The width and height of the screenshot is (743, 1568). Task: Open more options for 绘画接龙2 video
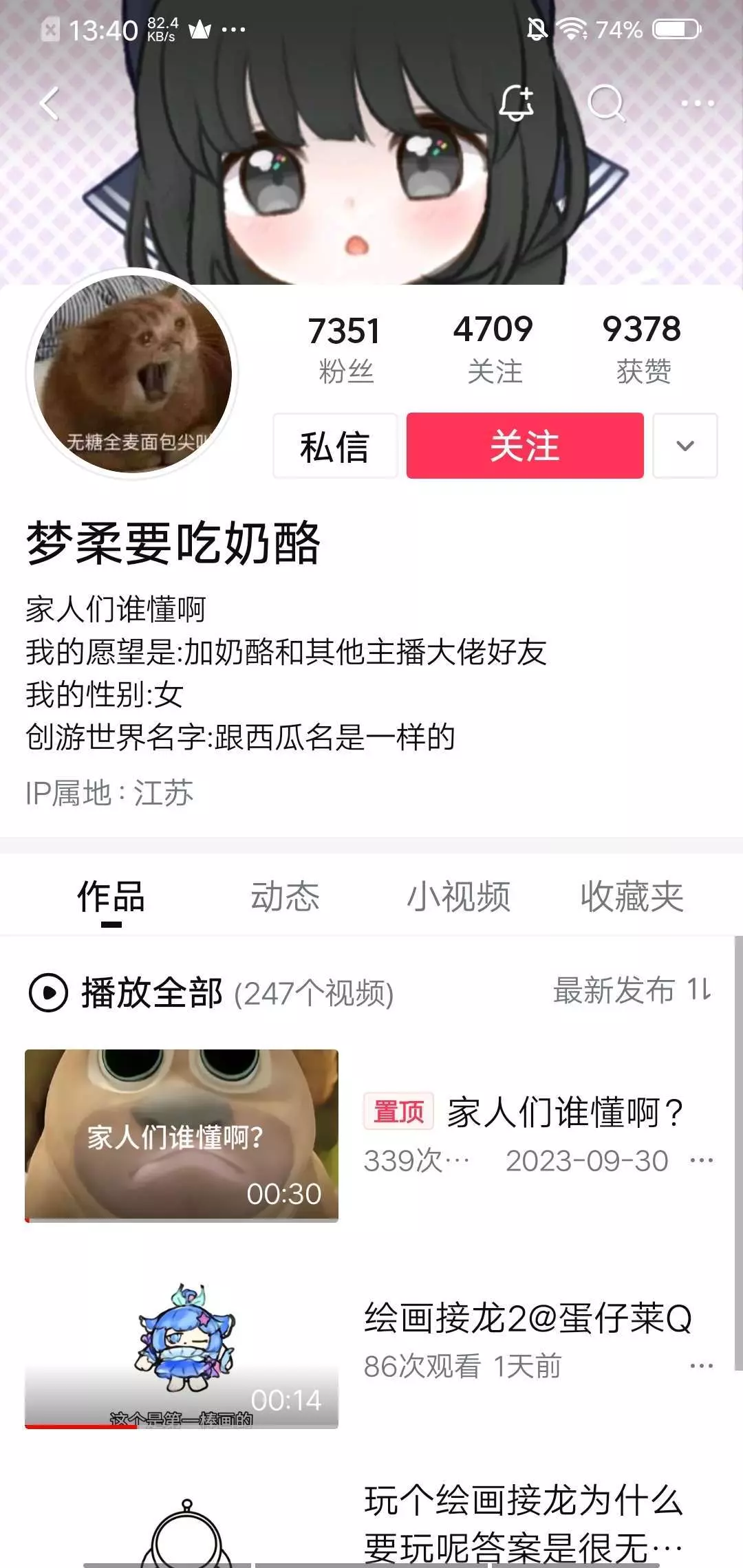[701, 1366]
